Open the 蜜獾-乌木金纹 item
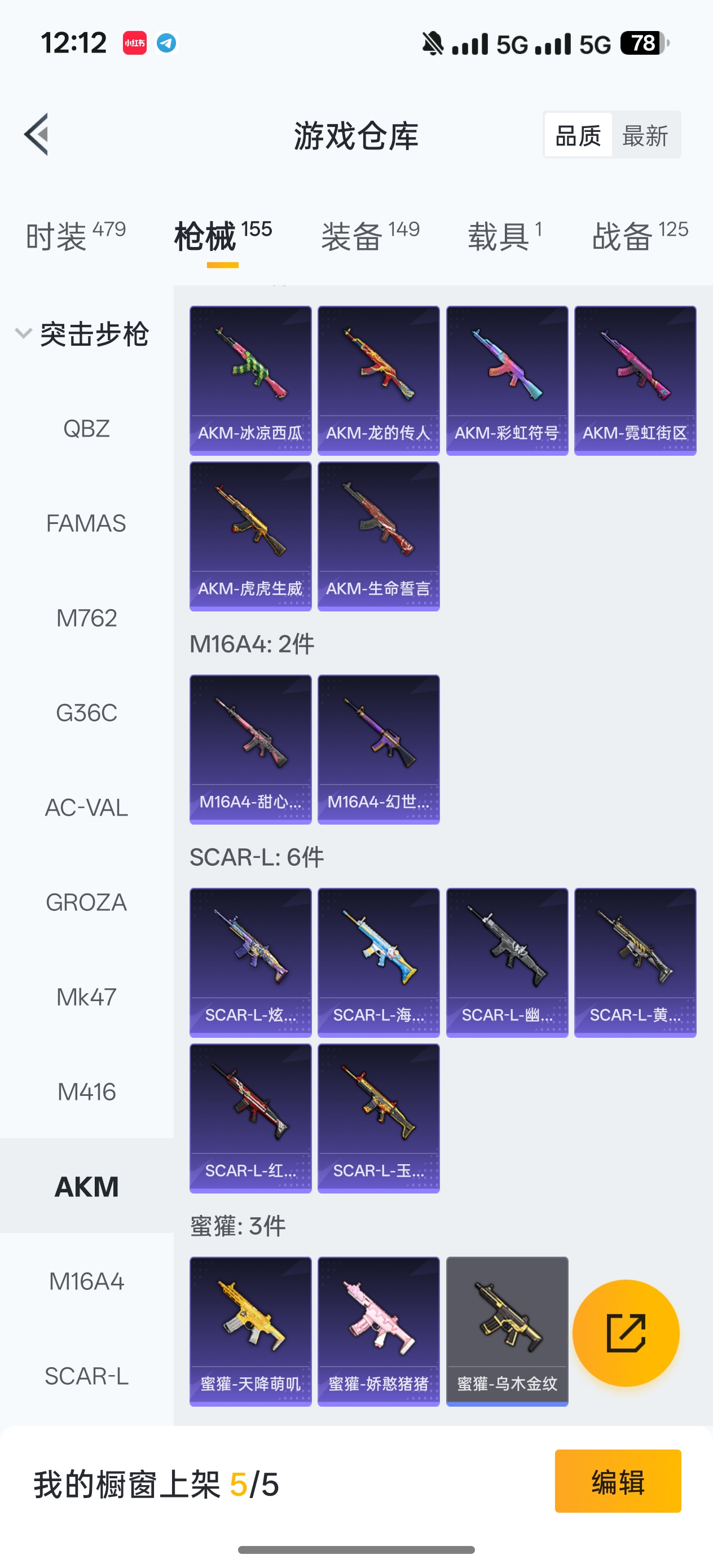This screenshot has width=713, height=1568. pos(507,1331)
